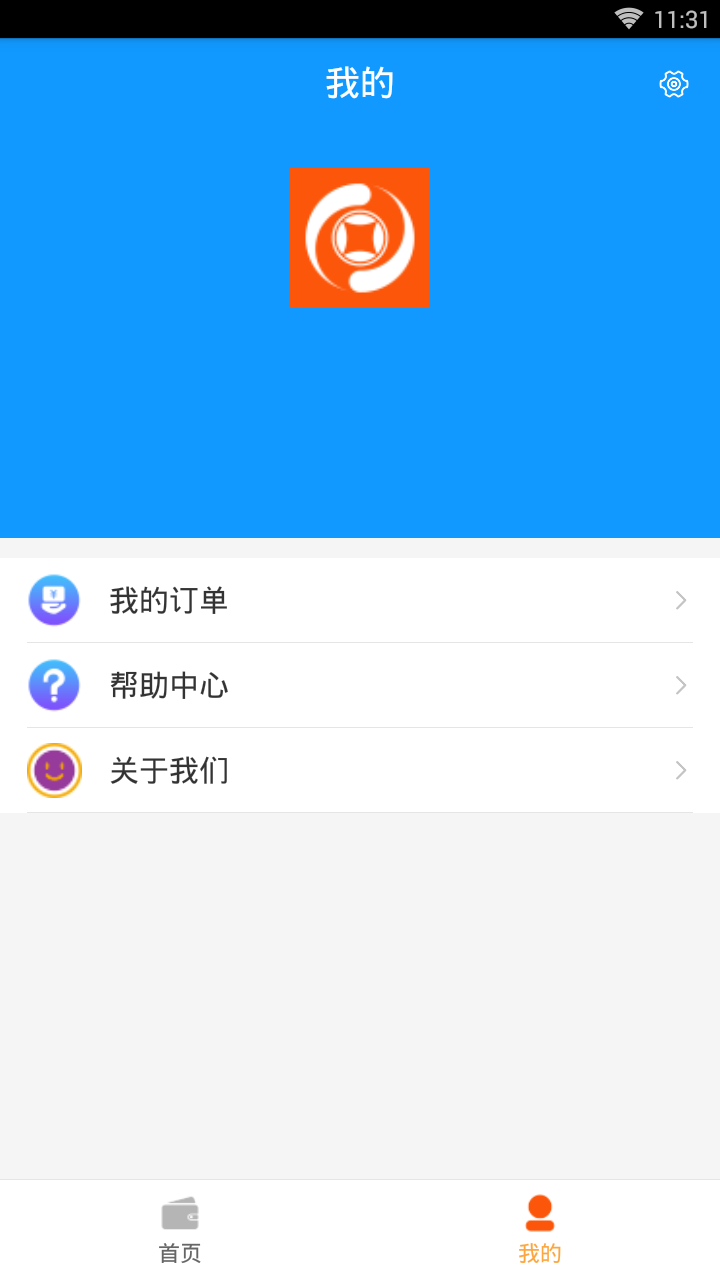Click the 我的订单 order icon

pos(54,600)
